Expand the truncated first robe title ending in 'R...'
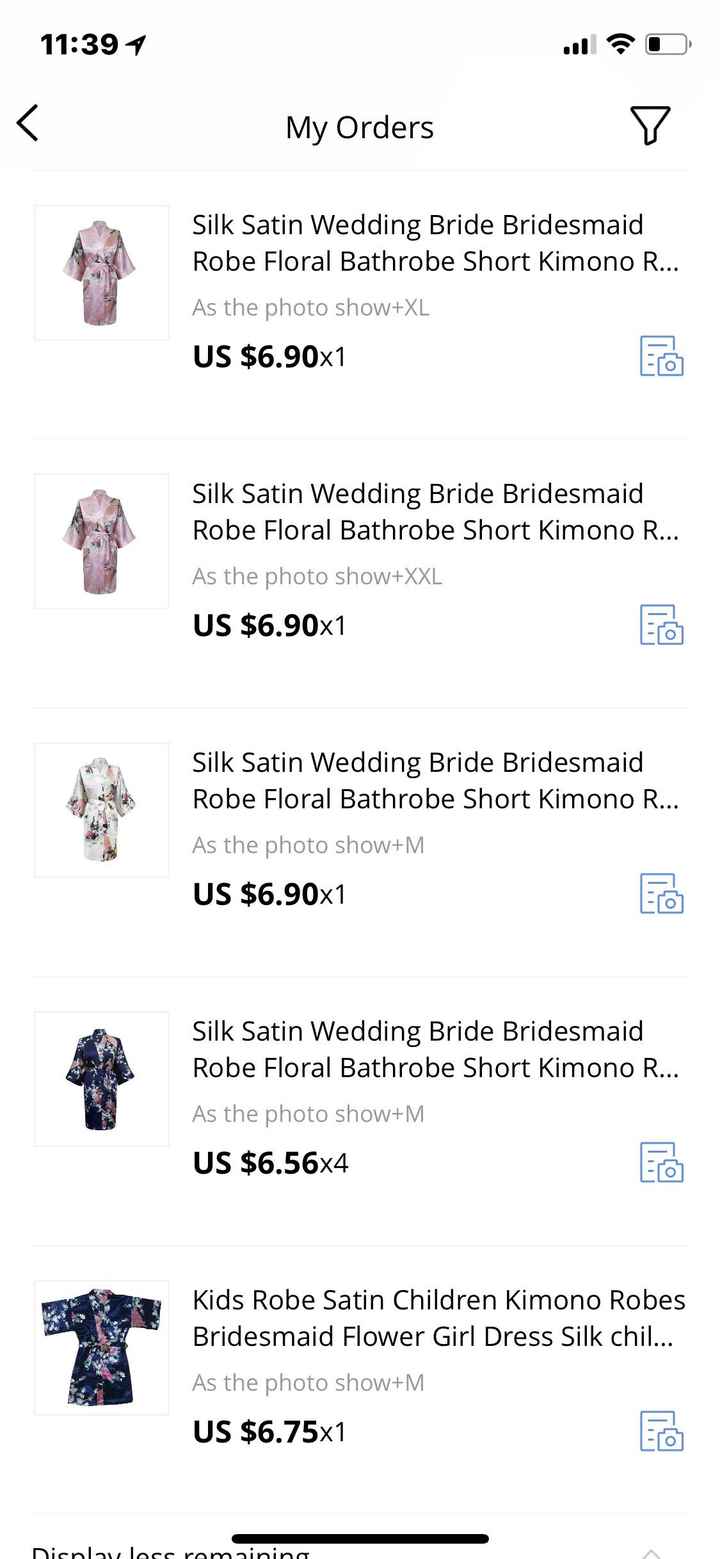This screenshot has height=1559, width=720. [437, 243]
